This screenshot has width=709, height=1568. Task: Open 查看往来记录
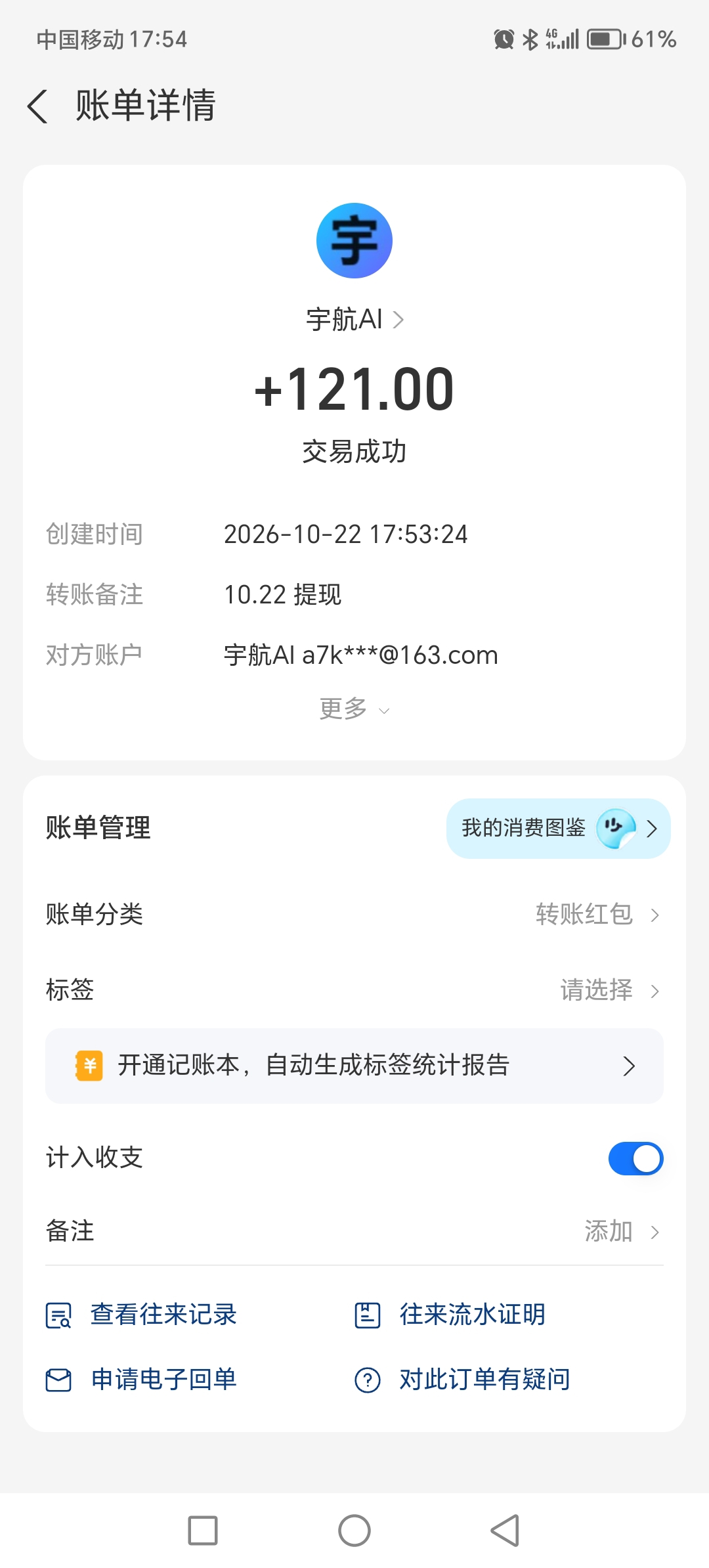tap(141, 1315)
